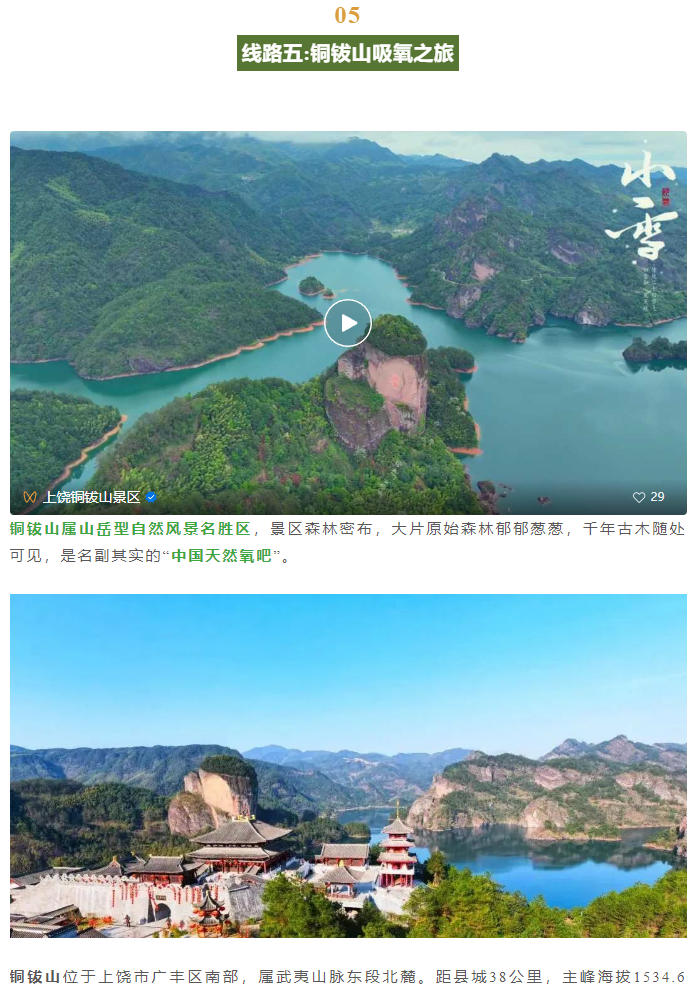
Task: View the temple and lake photo
Action: (x=348, y=765)
